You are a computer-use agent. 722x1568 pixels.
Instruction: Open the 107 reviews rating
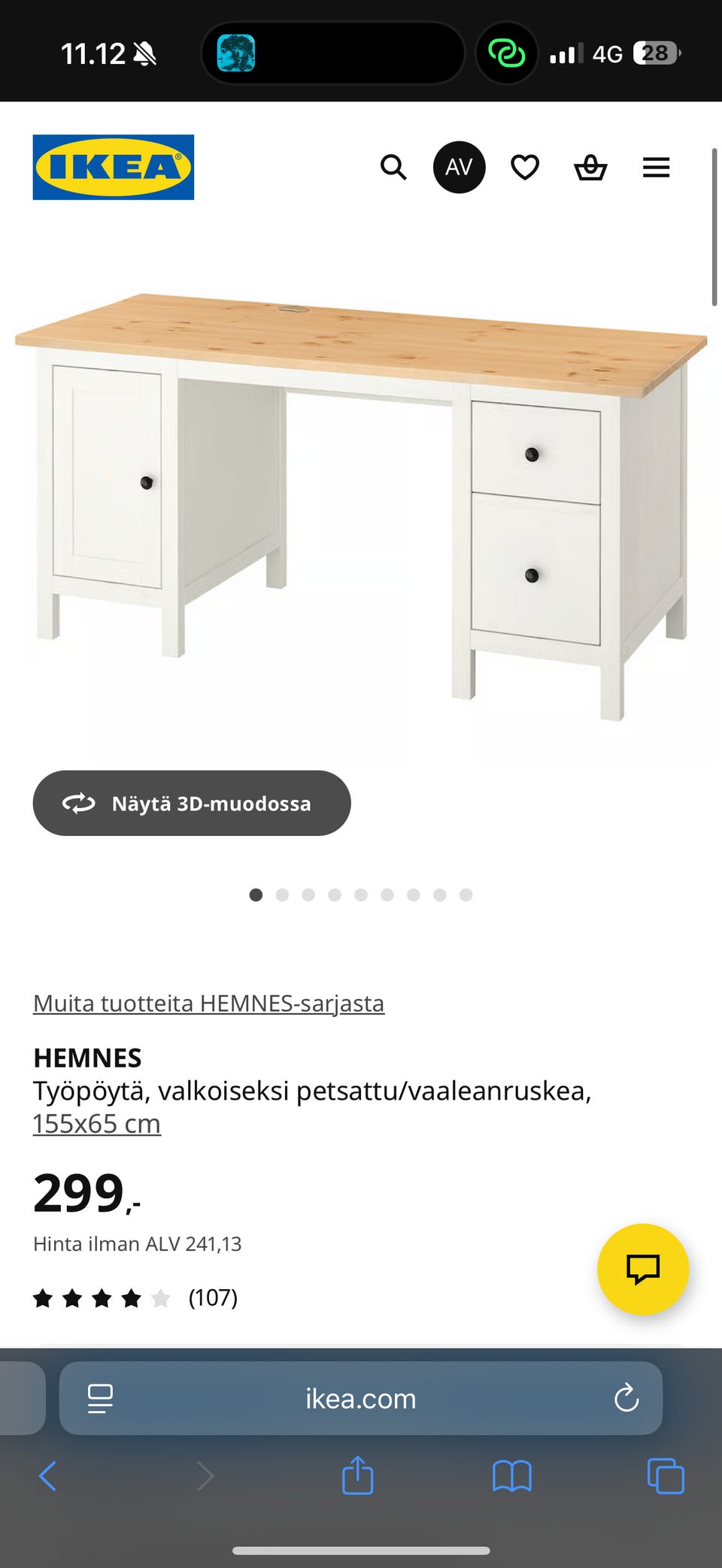click(x=135, y=1297)
